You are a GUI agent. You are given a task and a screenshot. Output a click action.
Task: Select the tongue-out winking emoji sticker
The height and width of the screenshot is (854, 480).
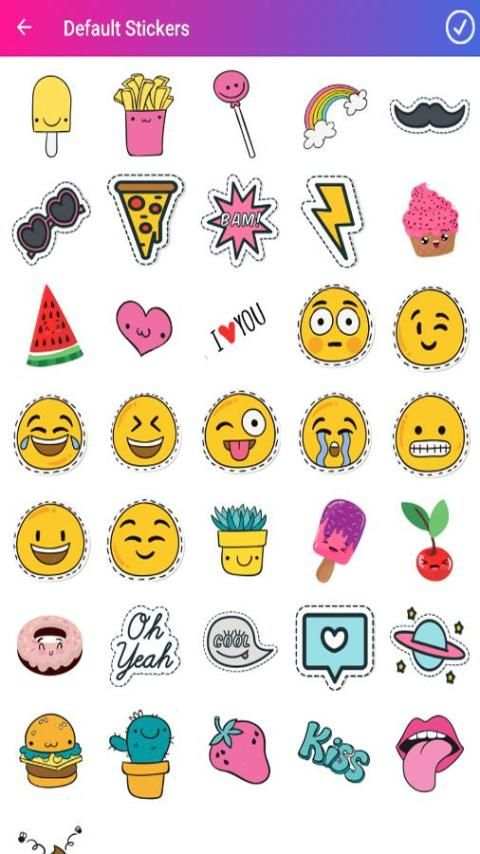coord(240,431)
